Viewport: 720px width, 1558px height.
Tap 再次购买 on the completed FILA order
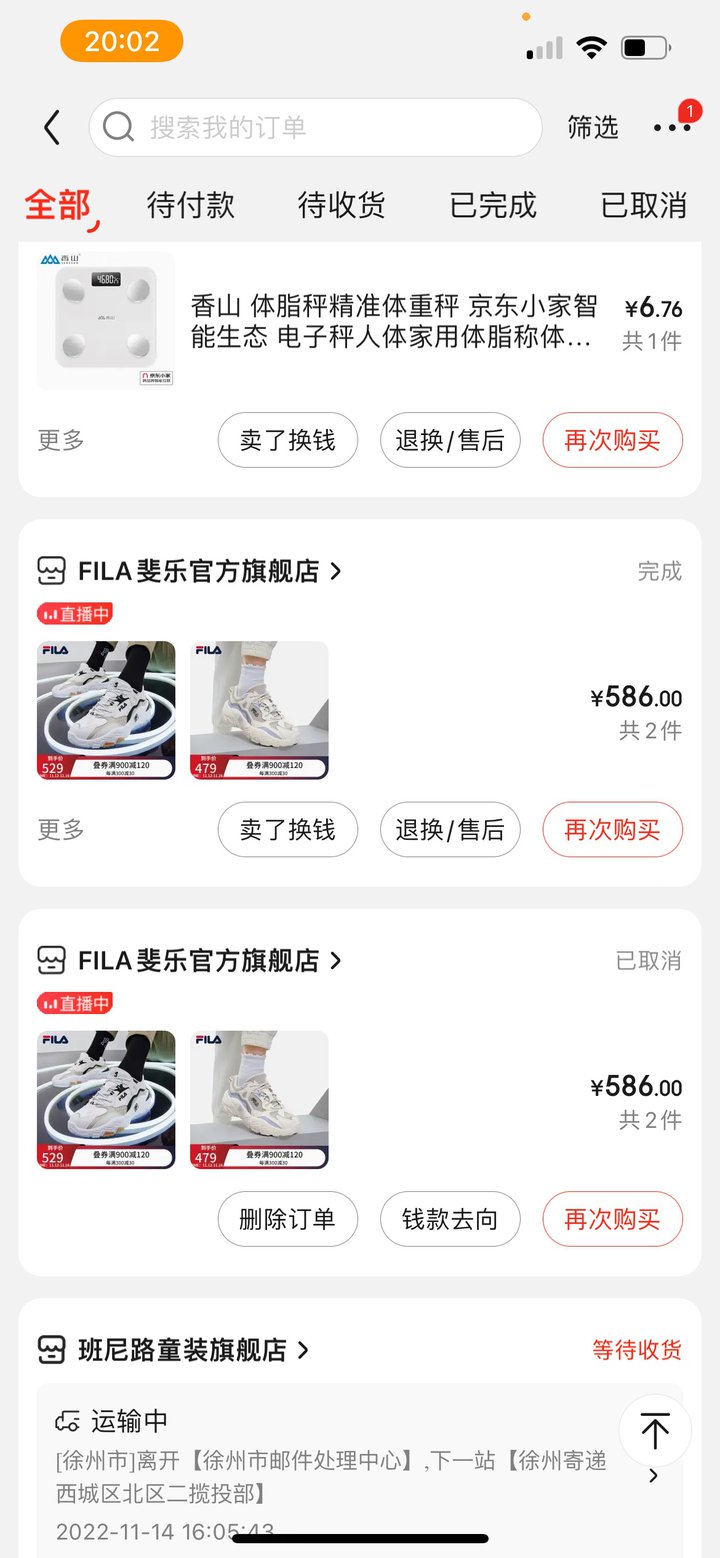pyautogui.click(x=613, y=830)
